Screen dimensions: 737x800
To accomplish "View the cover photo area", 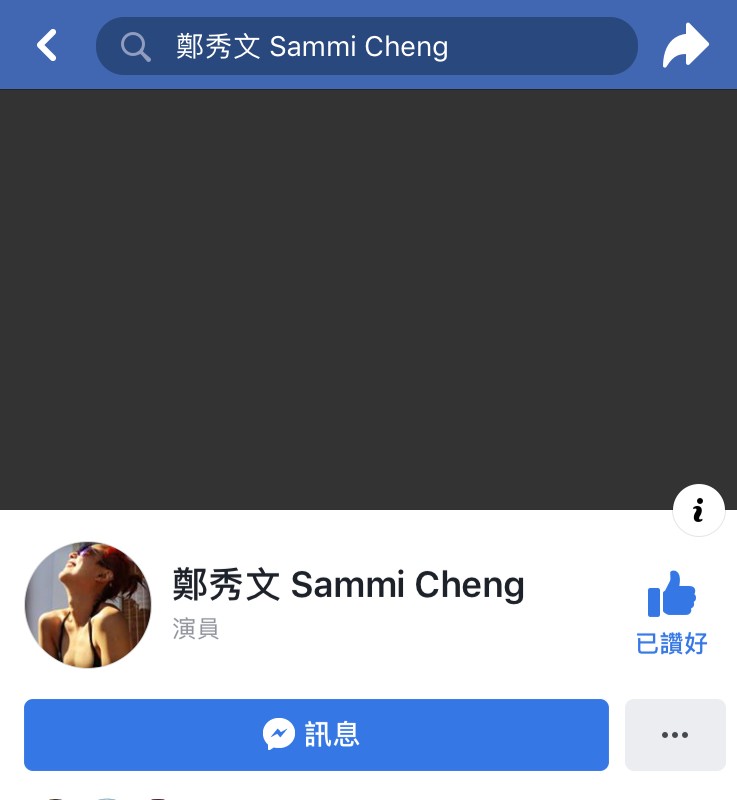I will [368, 300].
